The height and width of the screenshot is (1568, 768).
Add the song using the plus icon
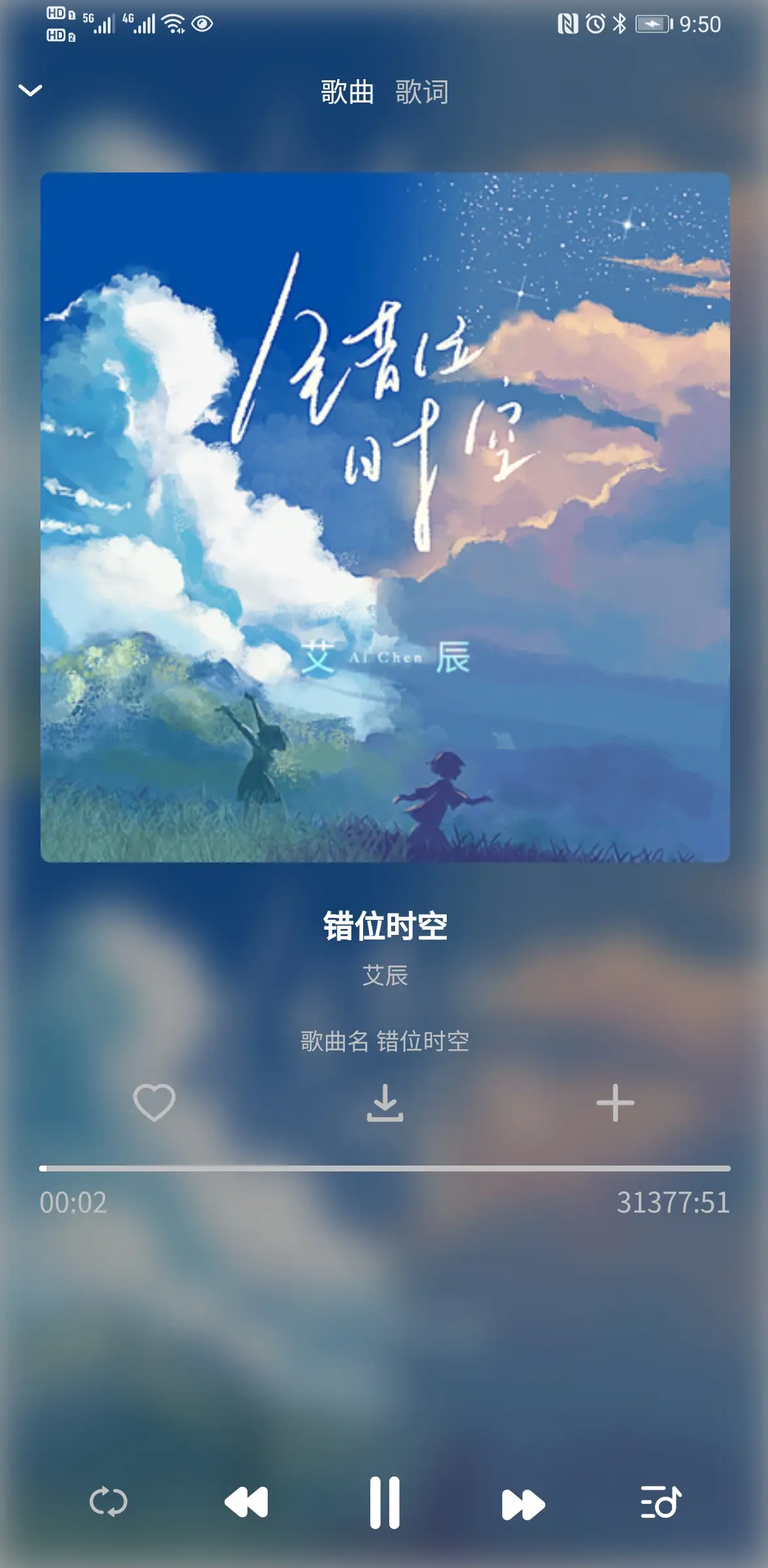[x=615, y=1102]
